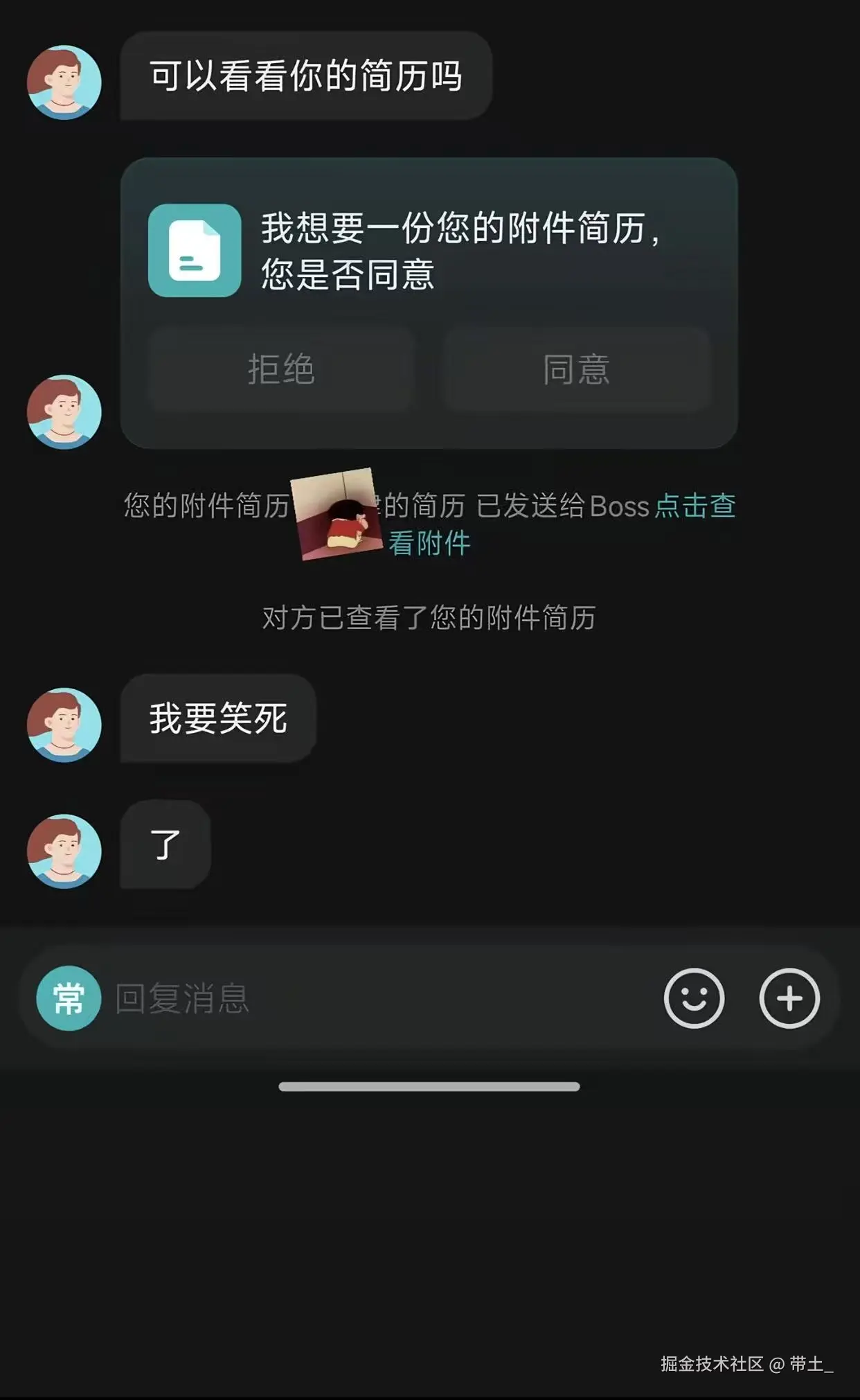Tap the home indicator bar at bottom
This screenshot has height=1400, width=860.
point(430,1087)
